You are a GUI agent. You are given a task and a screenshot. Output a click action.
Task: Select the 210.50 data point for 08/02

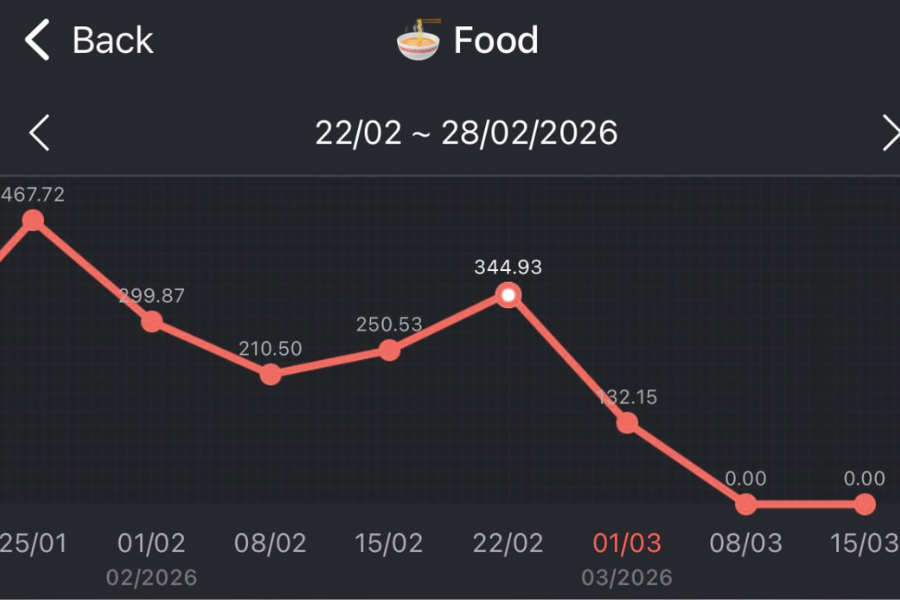pos(270,374)
